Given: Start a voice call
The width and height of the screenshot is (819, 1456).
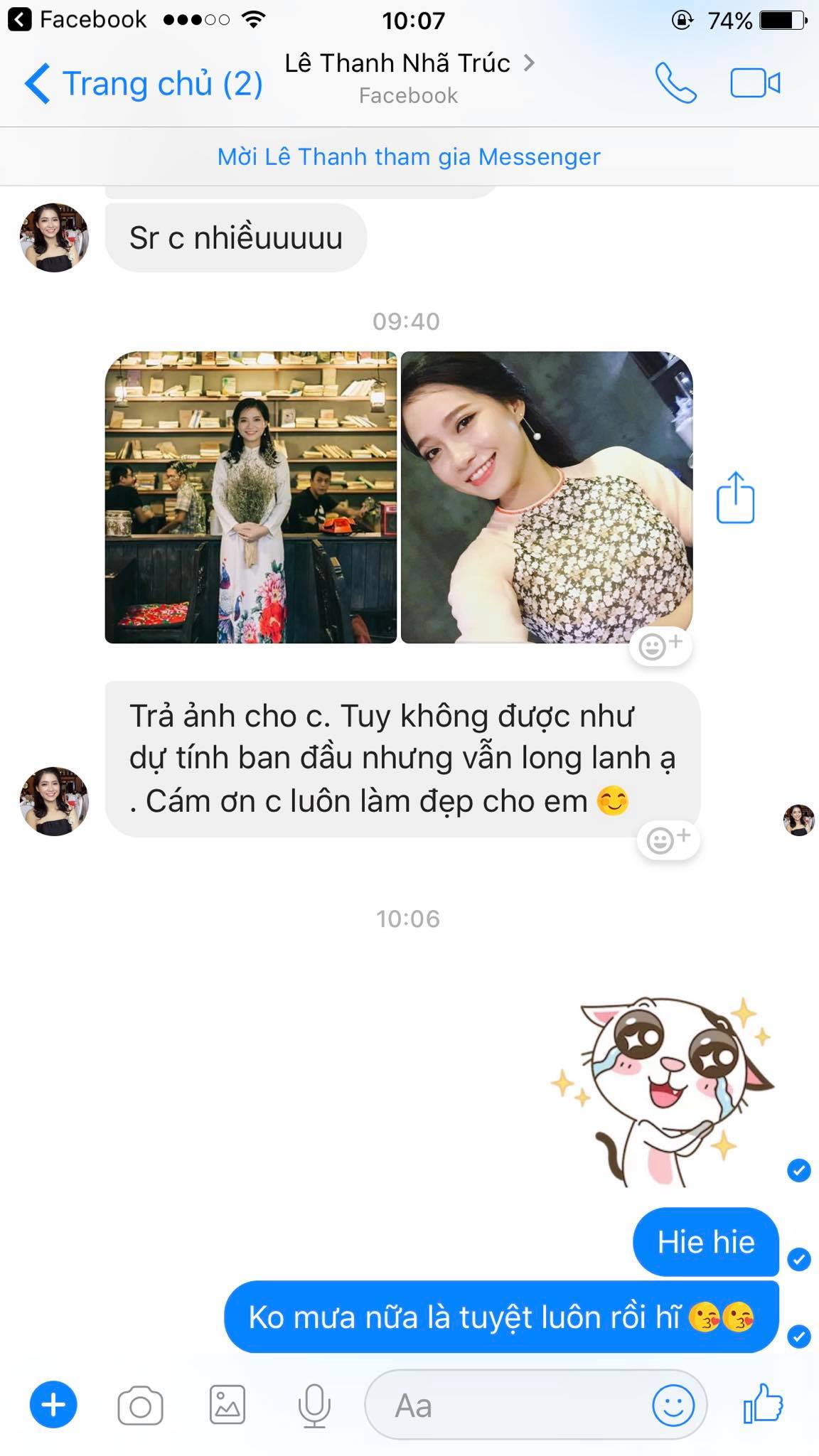Looking at the screenshot, I should coord(675,83).
